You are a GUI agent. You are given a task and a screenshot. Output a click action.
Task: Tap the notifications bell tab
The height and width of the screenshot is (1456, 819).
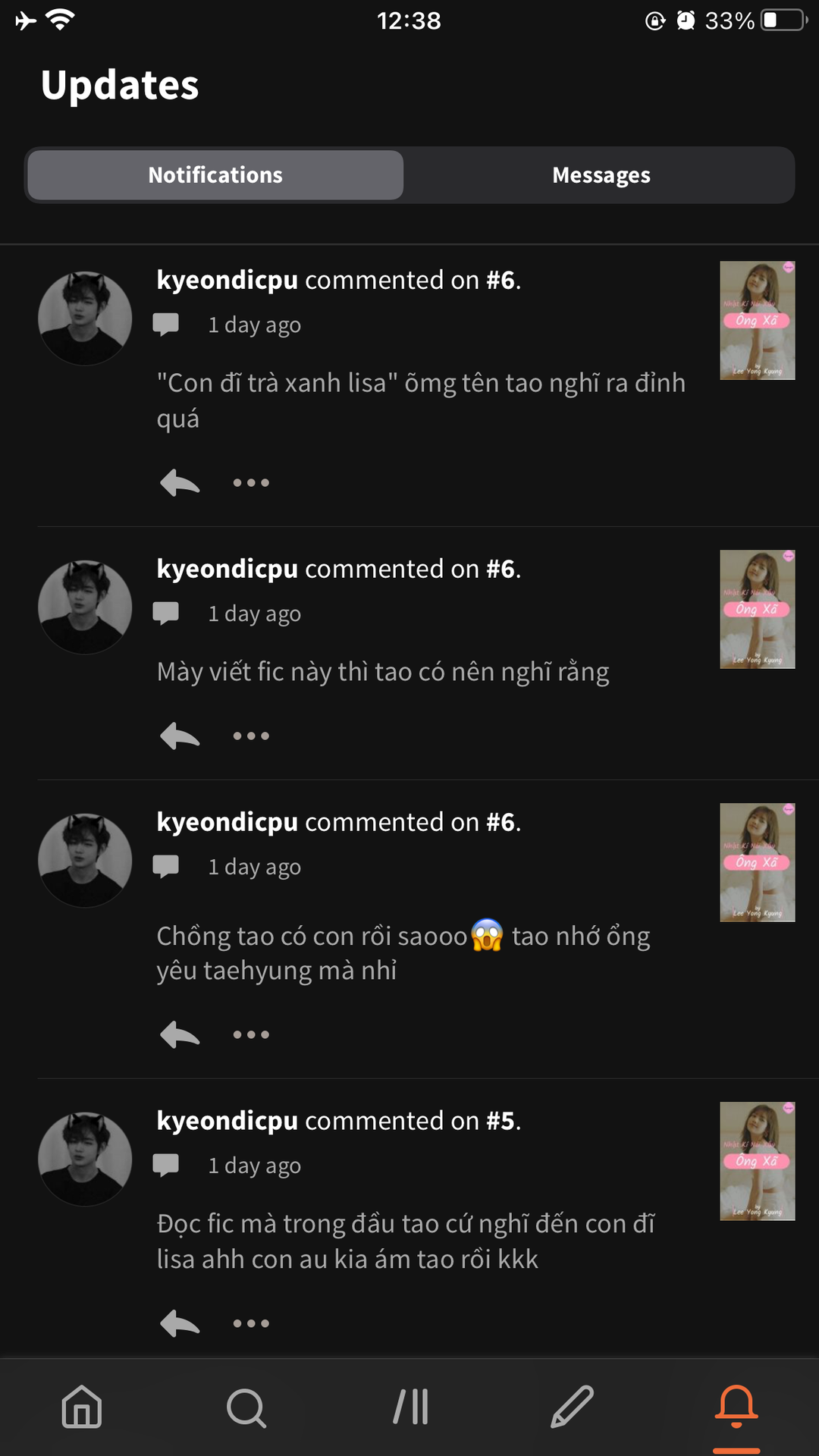pos(736,1407)
